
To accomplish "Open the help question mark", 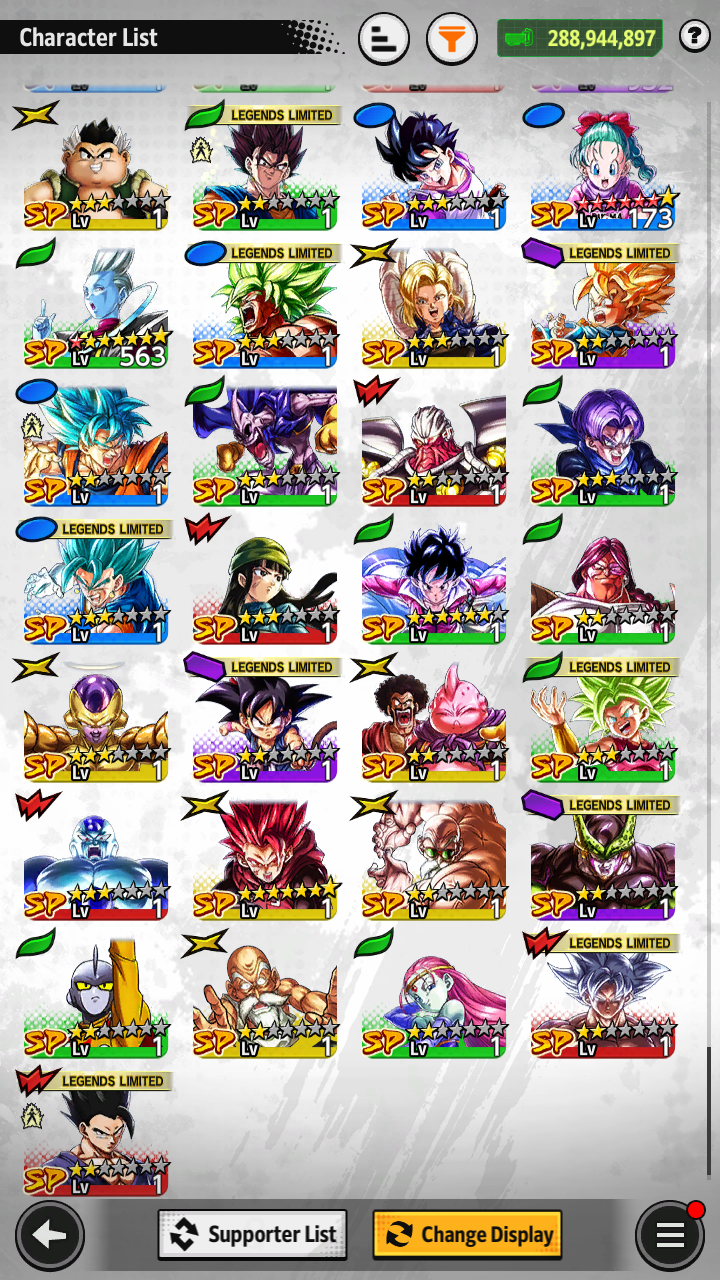I will (694, 38).
